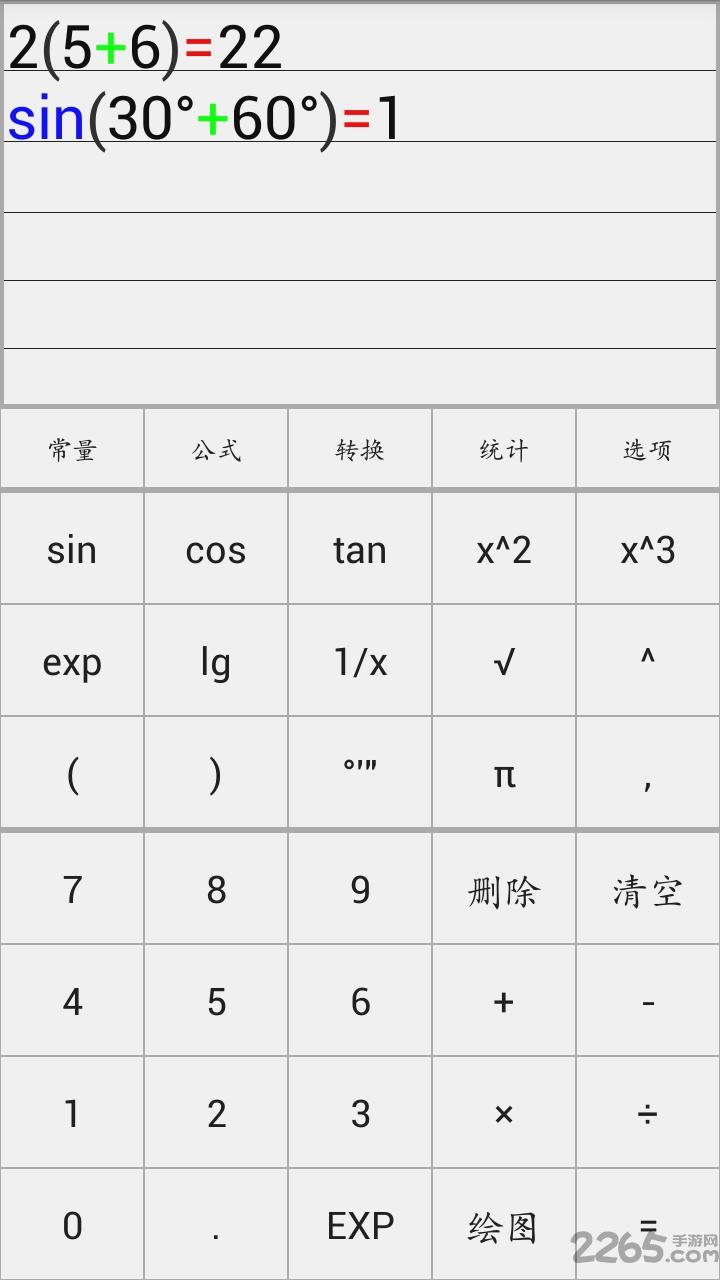
Task: Click the 1/x reciprocal key
Action: click(360, 660)
